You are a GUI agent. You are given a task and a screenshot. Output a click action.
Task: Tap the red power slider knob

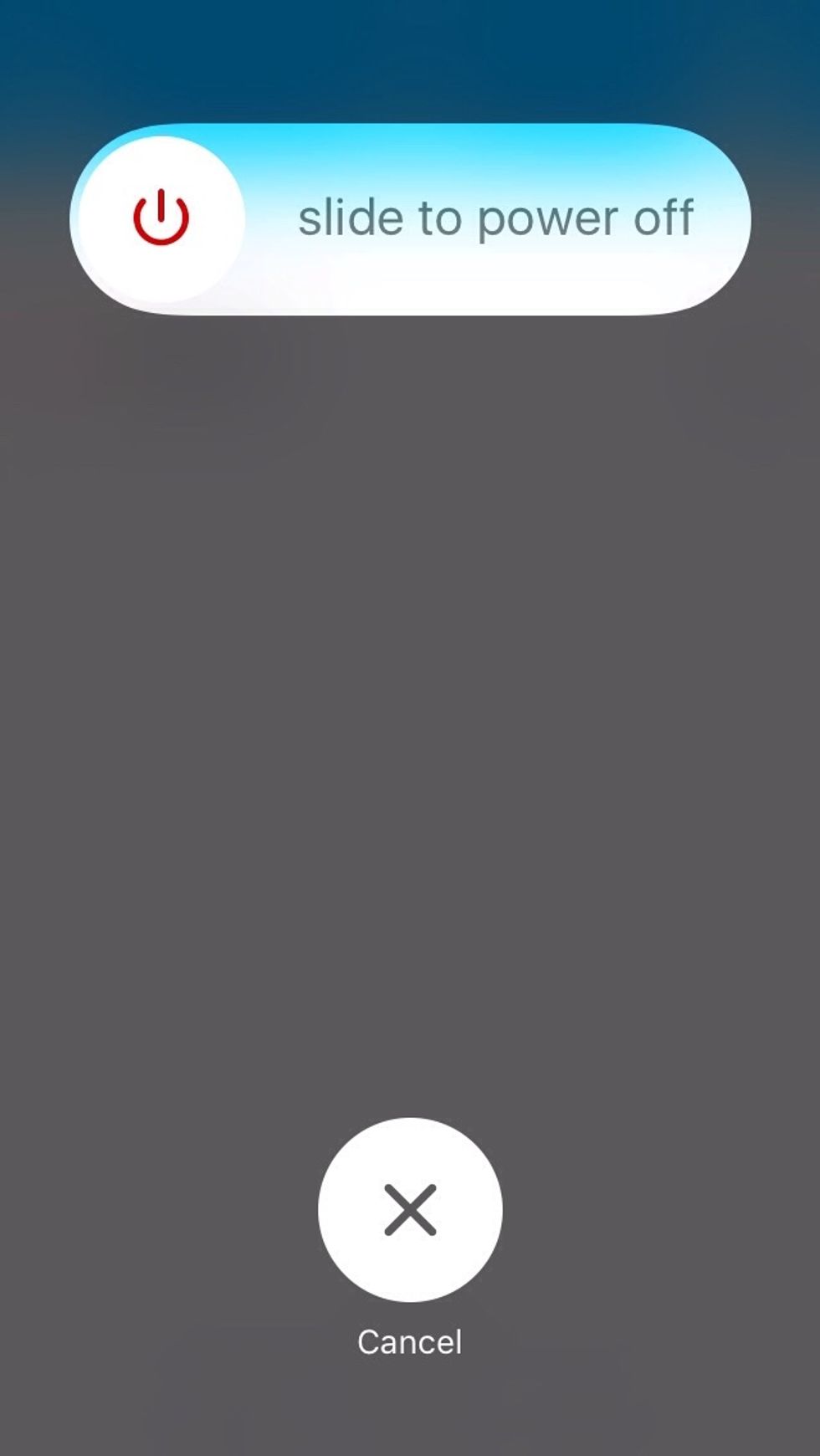coord(161,218)
